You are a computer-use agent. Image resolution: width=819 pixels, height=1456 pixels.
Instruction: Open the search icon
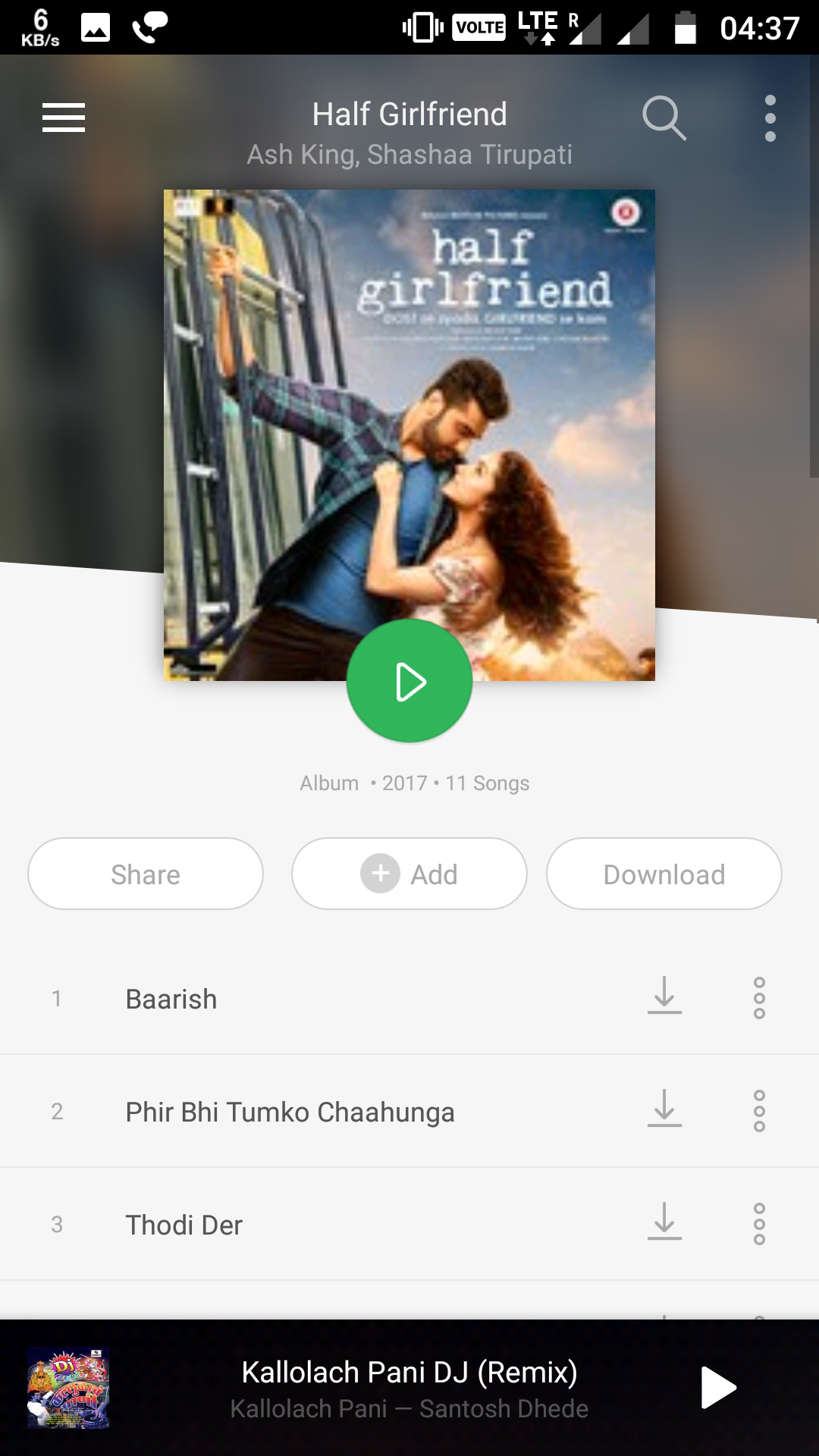(x=664, y=118)
